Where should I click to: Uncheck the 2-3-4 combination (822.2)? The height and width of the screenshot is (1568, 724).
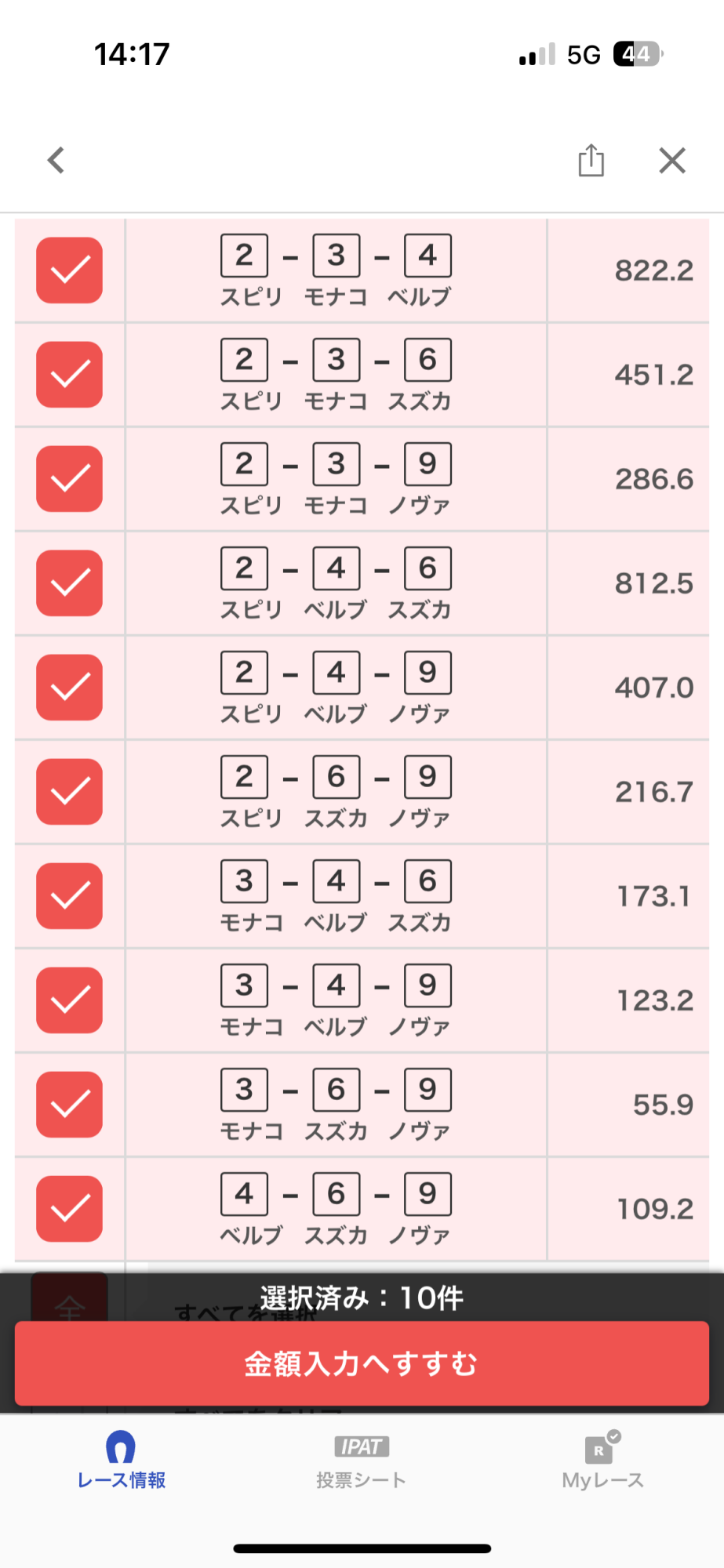[x=70, y=270]
